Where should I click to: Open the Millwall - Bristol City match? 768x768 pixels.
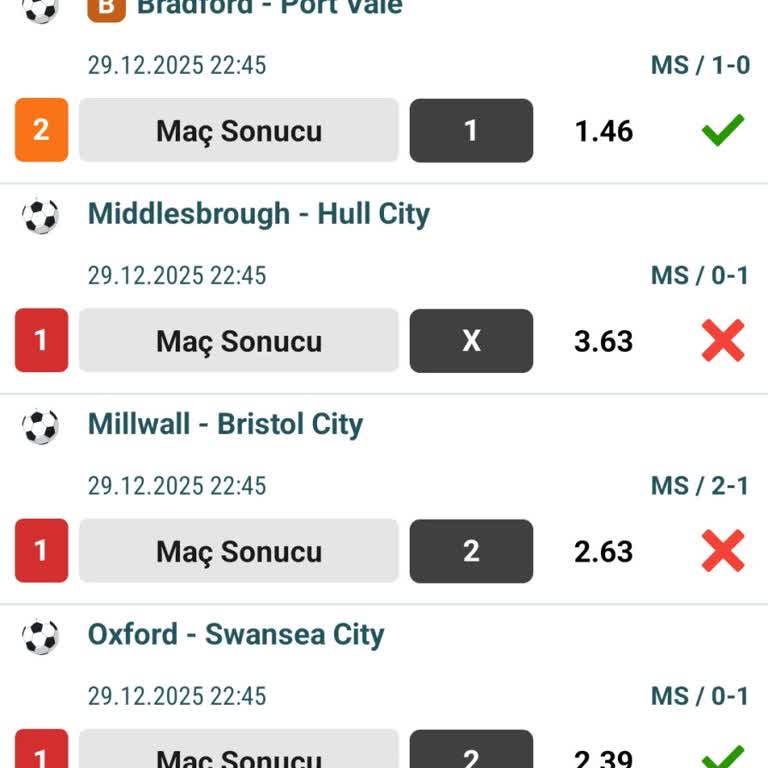pyautogui.click(x=225, y=424)
